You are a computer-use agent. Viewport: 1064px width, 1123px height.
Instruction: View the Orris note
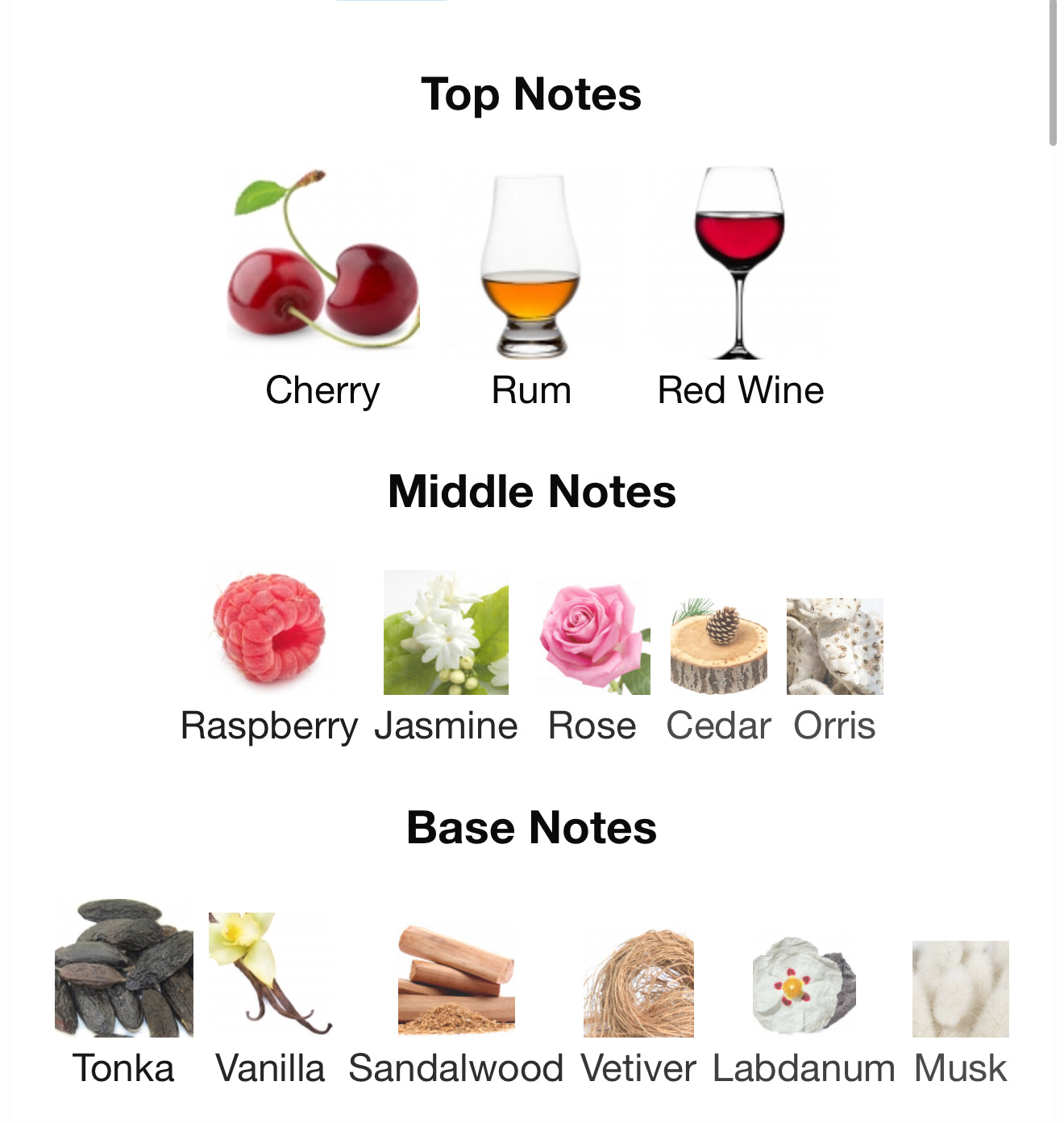[x=834, y=647]
